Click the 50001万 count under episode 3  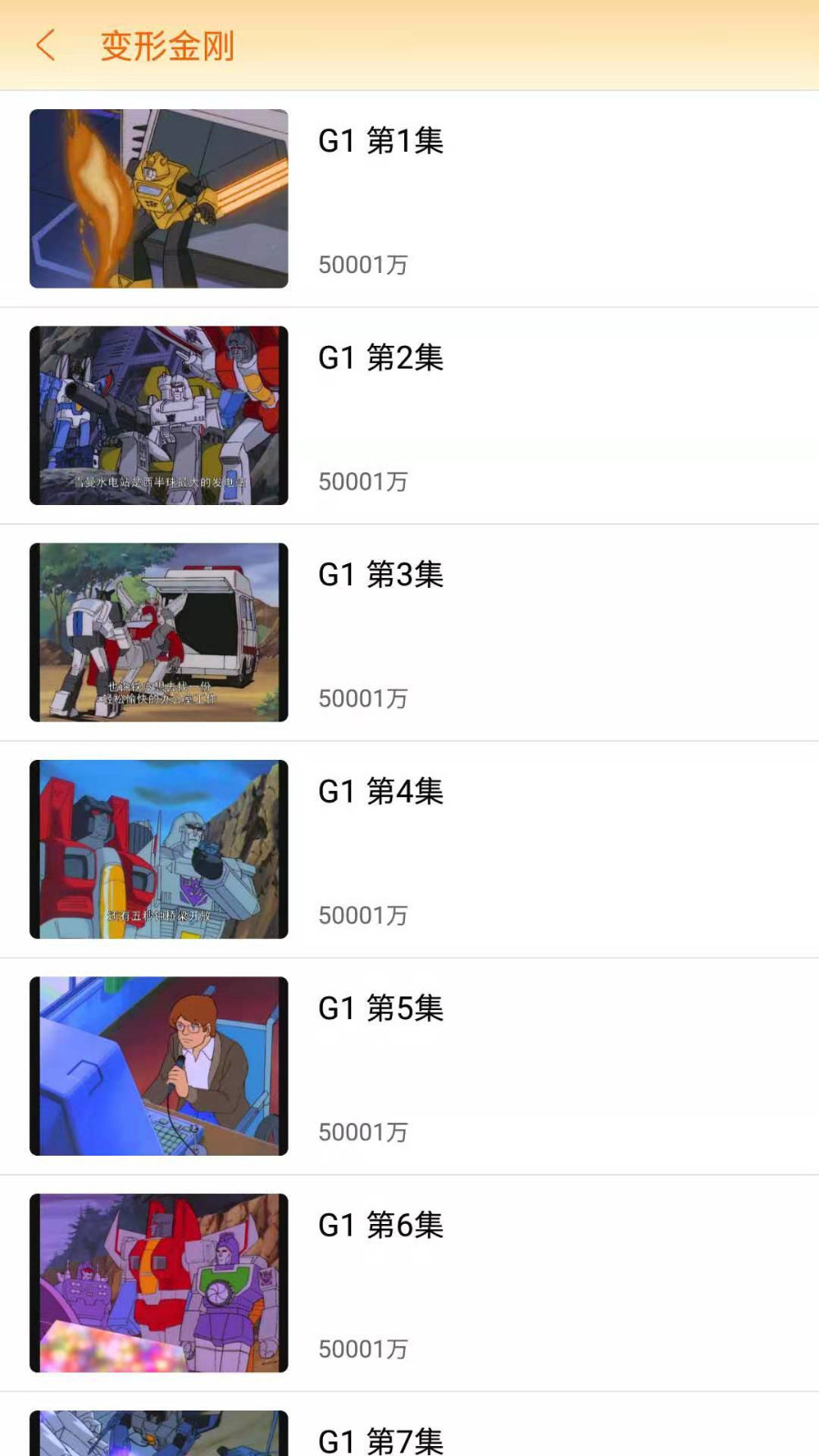pos(364,699)
